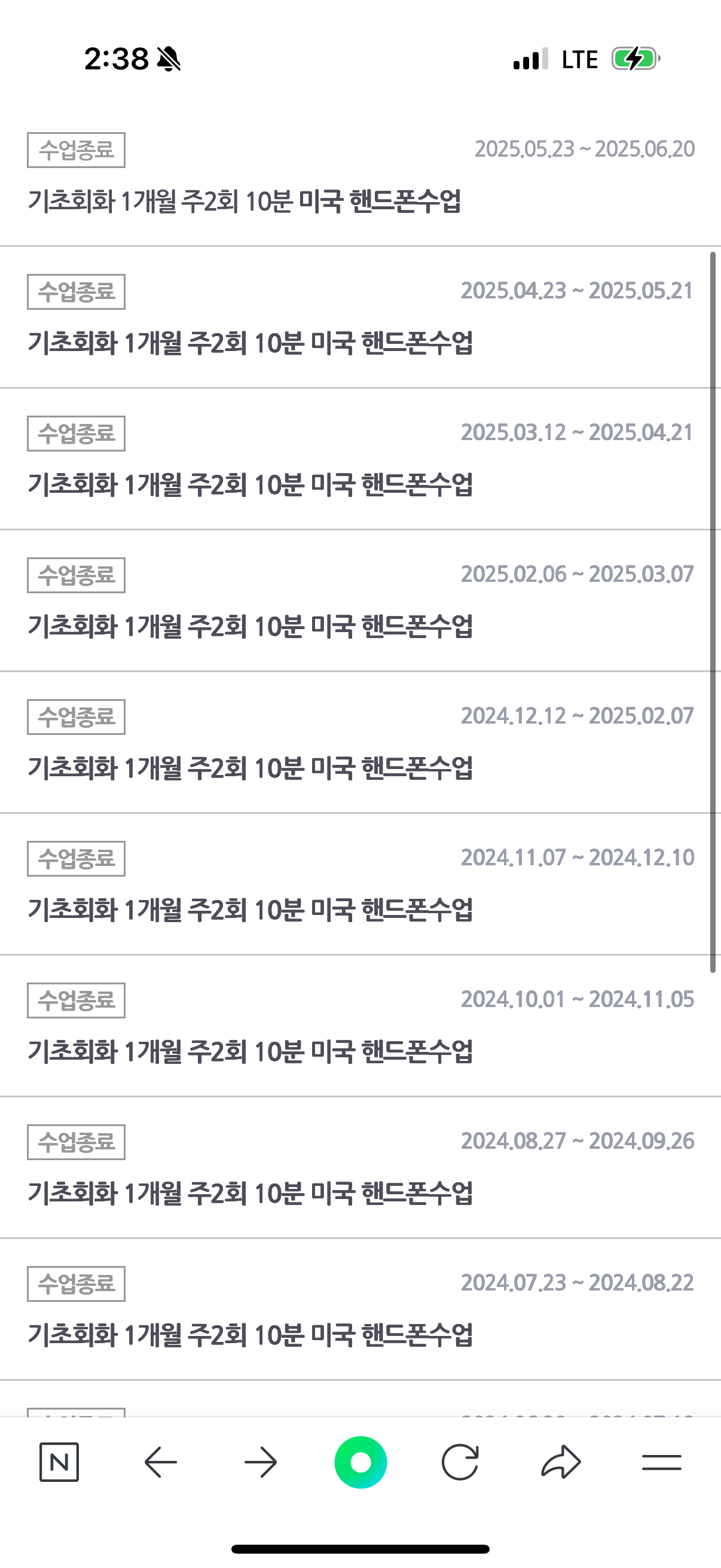Screen dimensions: 721x1568
Task: Open the class dated 2024.08.27 ~ 2024.09.26
Action: (250, 1194)
